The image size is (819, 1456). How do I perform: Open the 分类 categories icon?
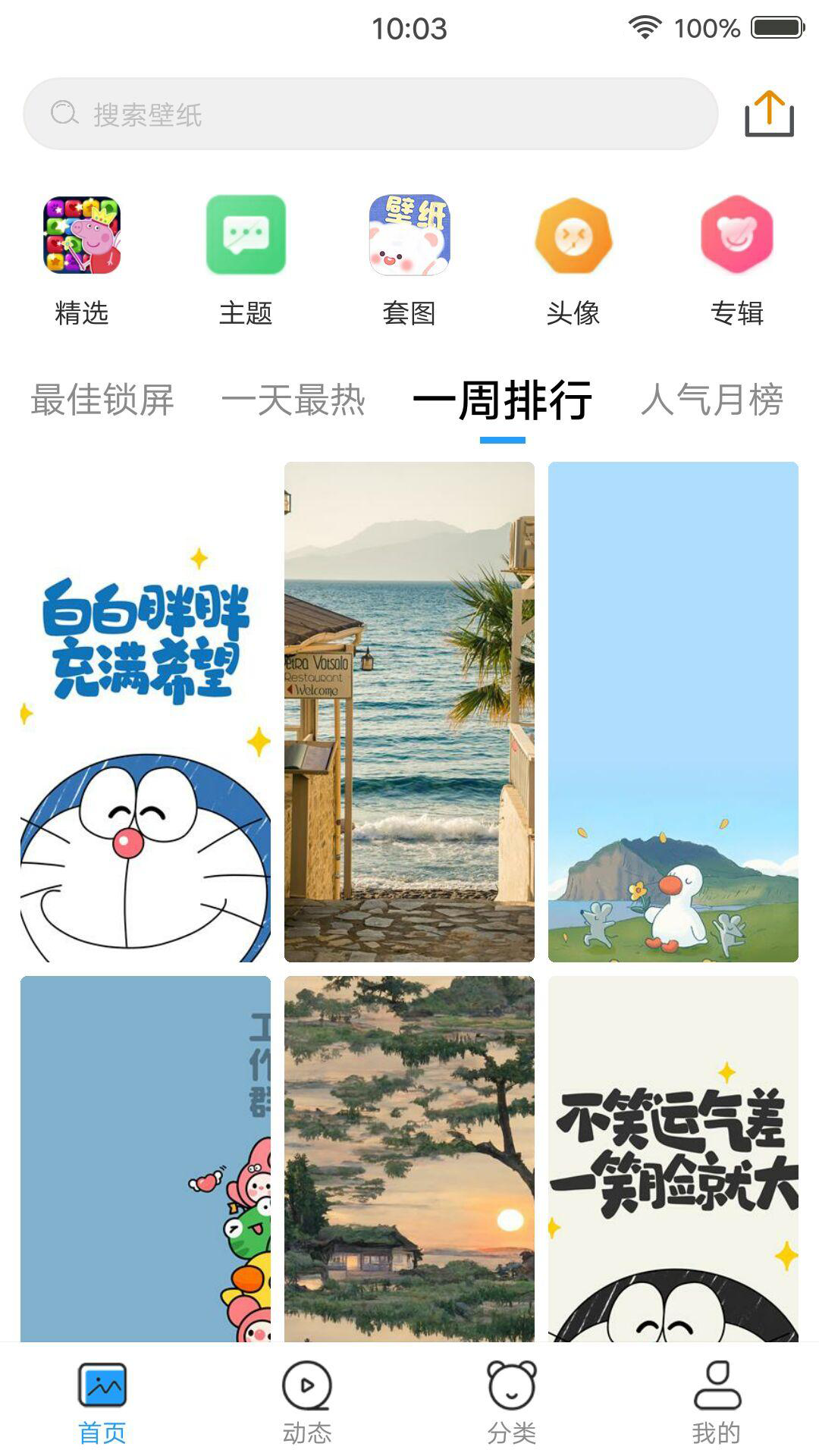(510, 1399)
